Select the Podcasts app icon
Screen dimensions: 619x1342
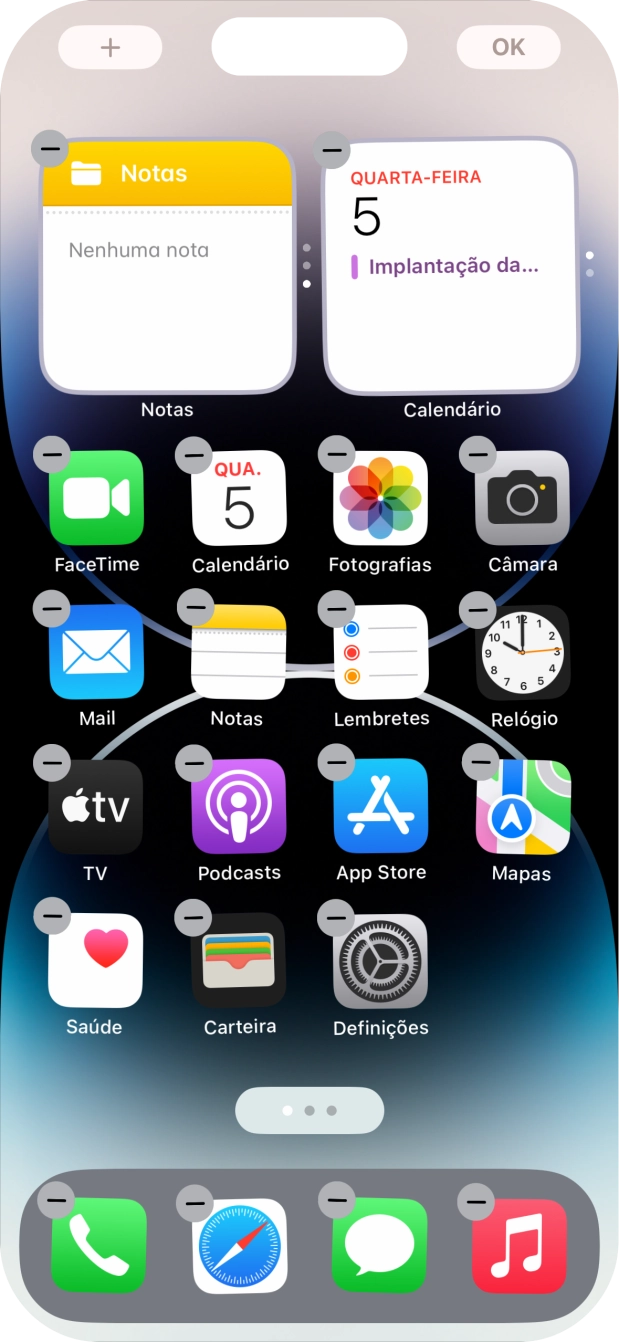pos(239,806)
